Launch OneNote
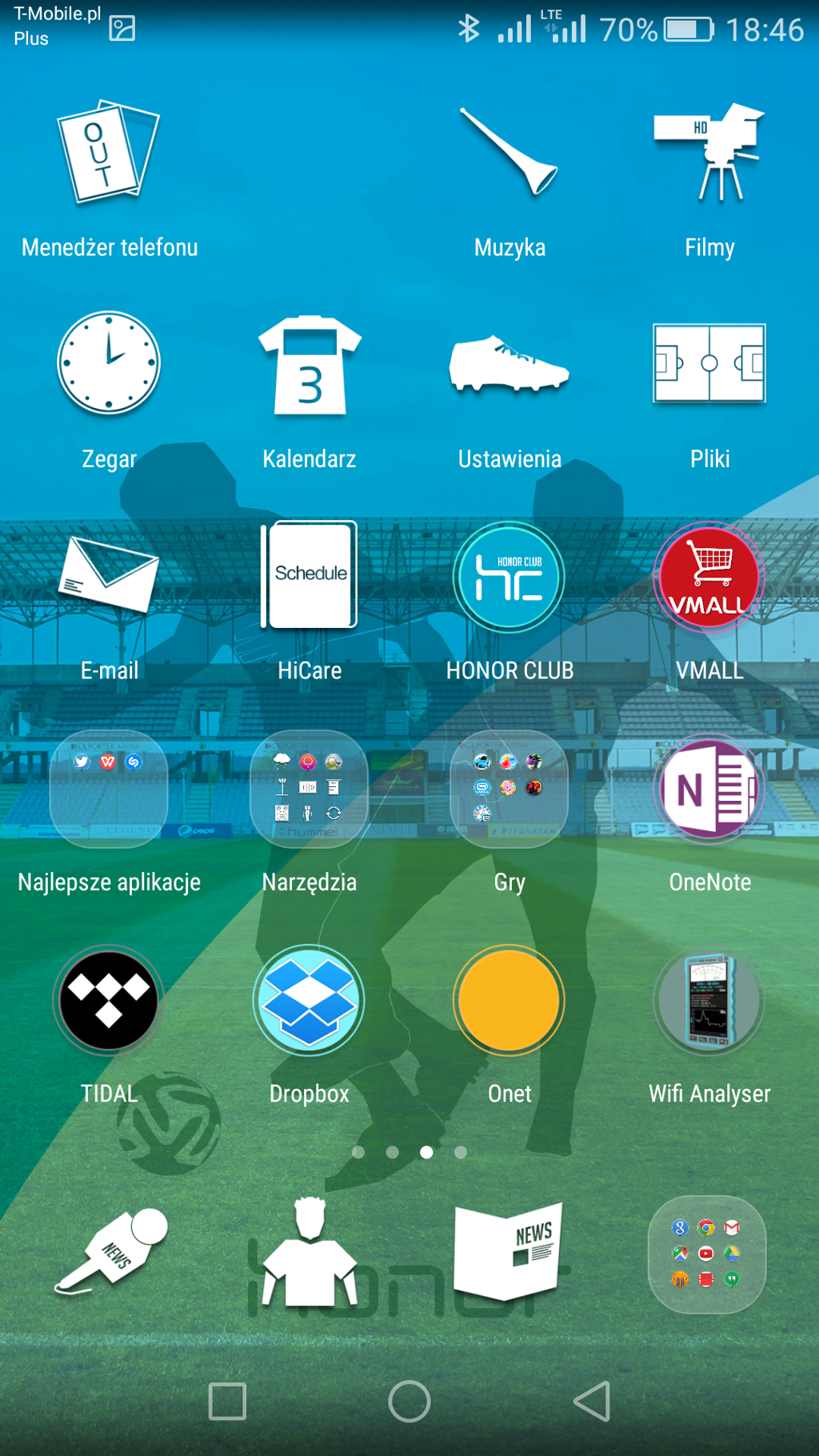 pyautogui.click(x=709, y=789)
